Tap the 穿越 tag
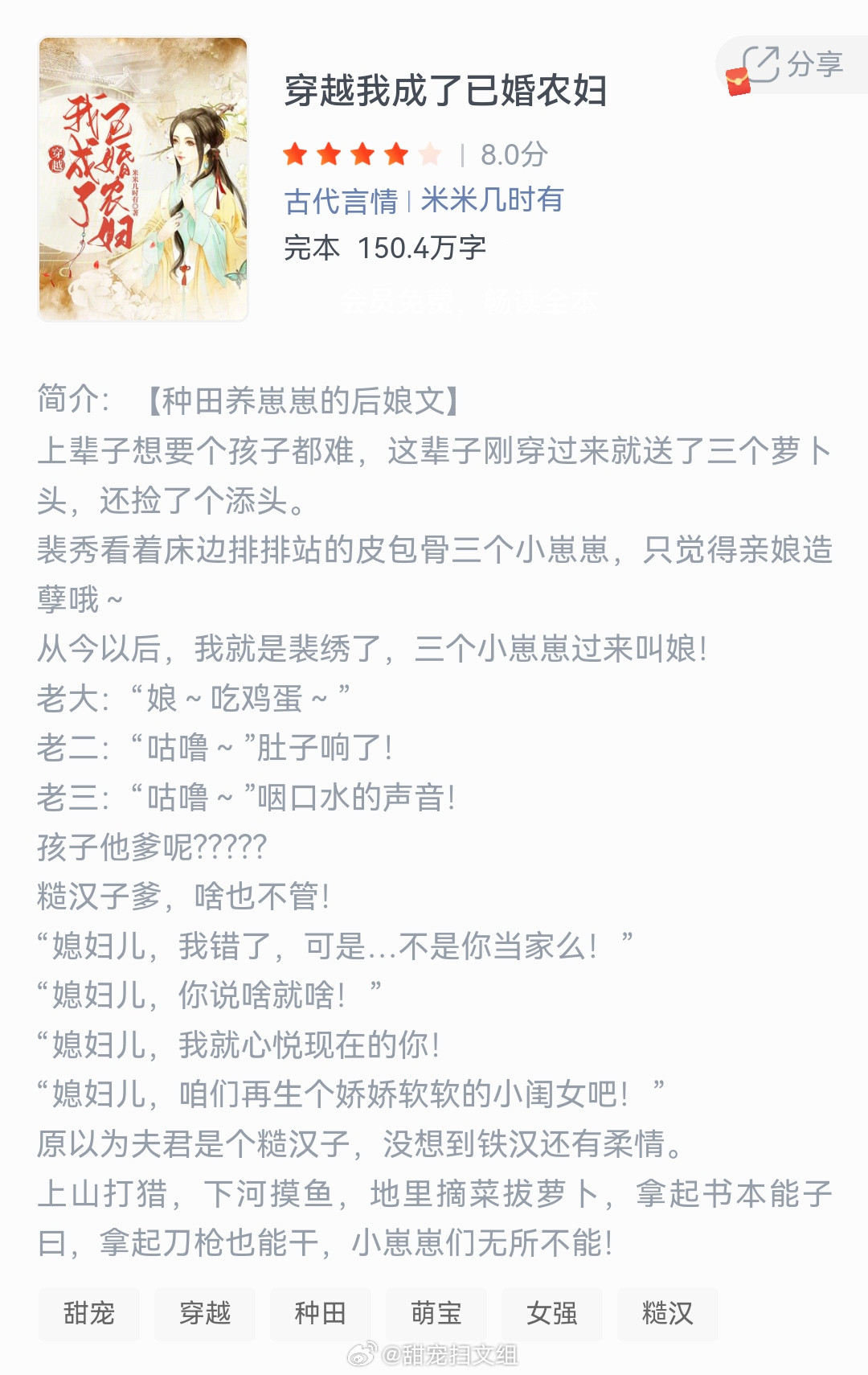The height and width of the screenshot is (1375, 868). pos(205,1314)
